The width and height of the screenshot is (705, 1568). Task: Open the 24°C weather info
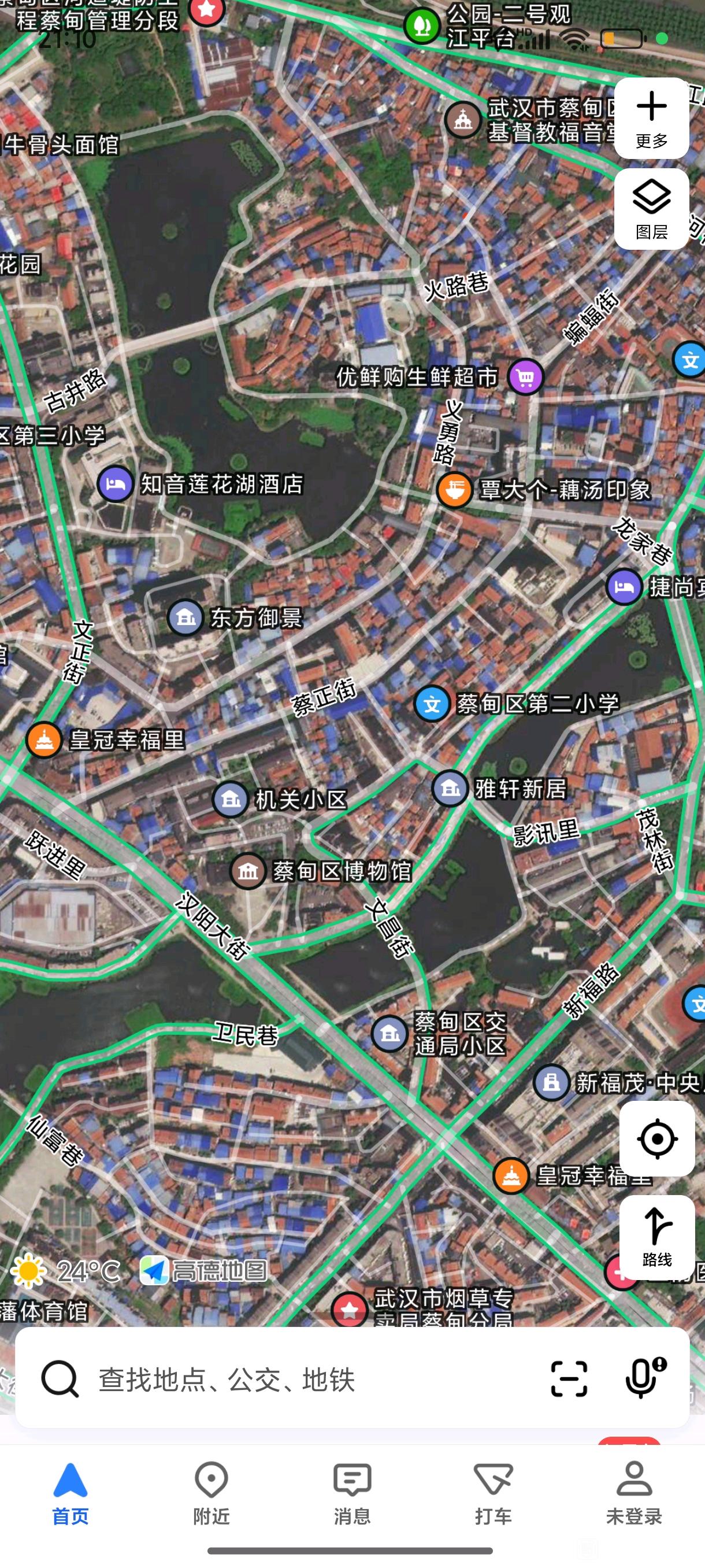66,1271
